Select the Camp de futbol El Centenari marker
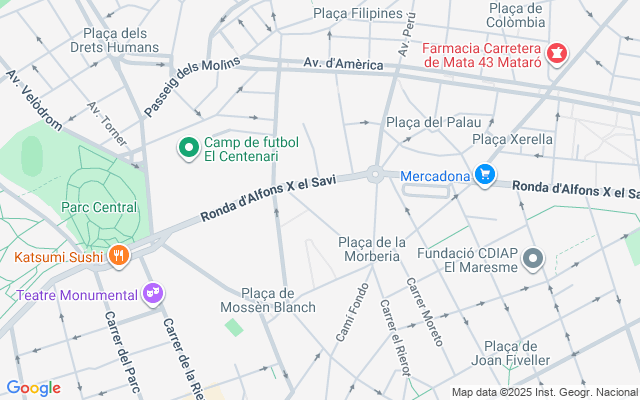Screen dimensions: 640x400 tap(188, 149)
